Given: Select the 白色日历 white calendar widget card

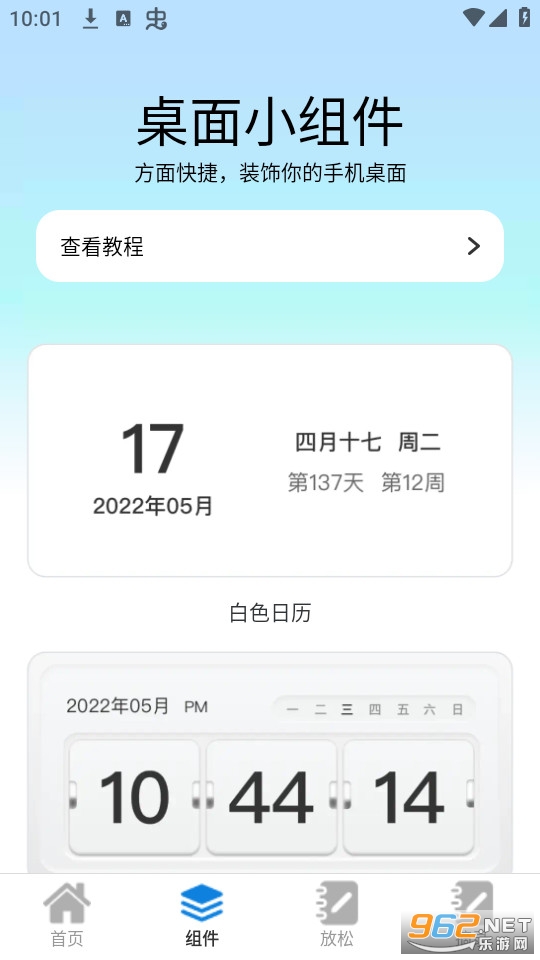Looking at the screenshot, I should click(x=270, y=460).
